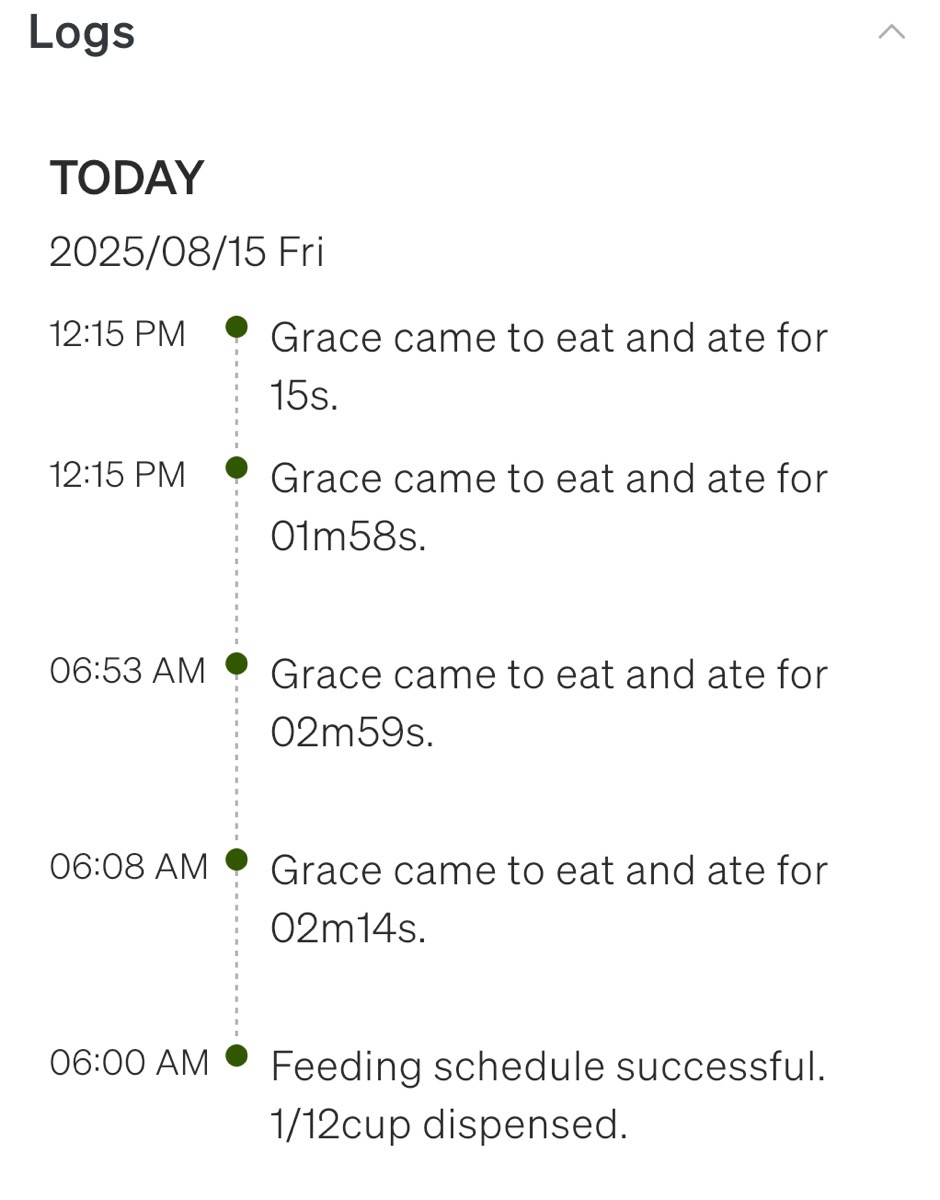The image size is (940, 1200).
Task: Select the log reading 'ate for 02m59s'
Action: pyautogui.click(x=550, y=700)
